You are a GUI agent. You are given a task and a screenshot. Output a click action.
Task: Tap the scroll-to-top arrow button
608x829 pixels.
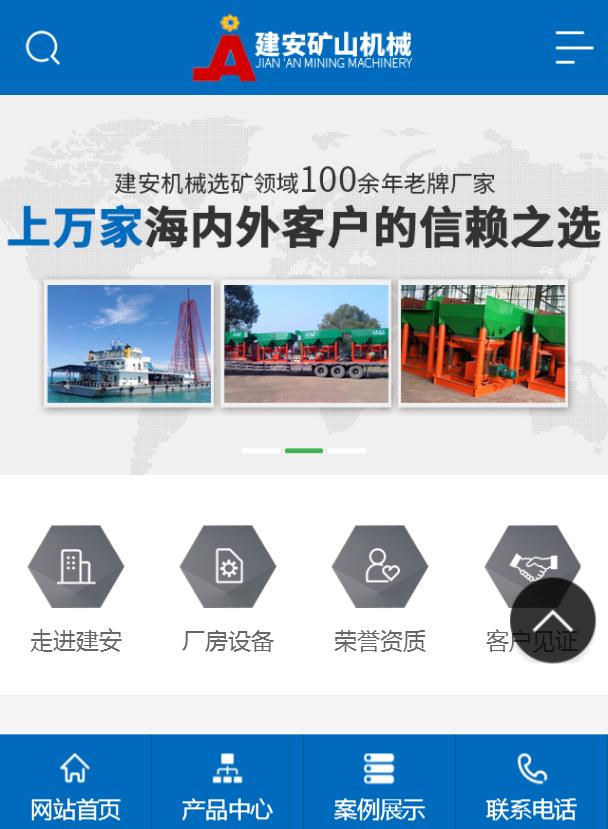pyautogui.click(x=552, y=620)
